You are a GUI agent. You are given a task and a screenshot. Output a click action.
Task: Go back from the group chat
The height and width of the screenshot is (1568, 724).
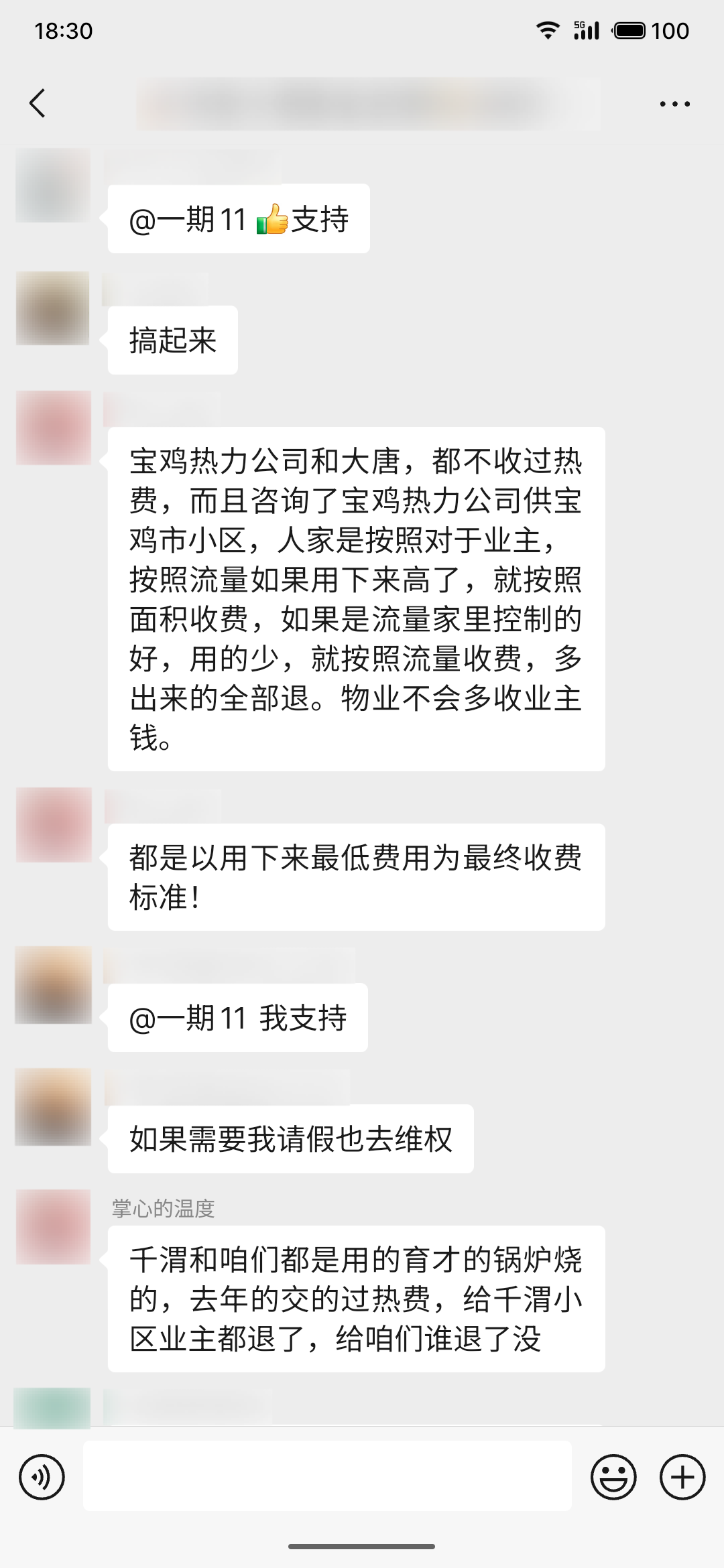pos(38,103)
